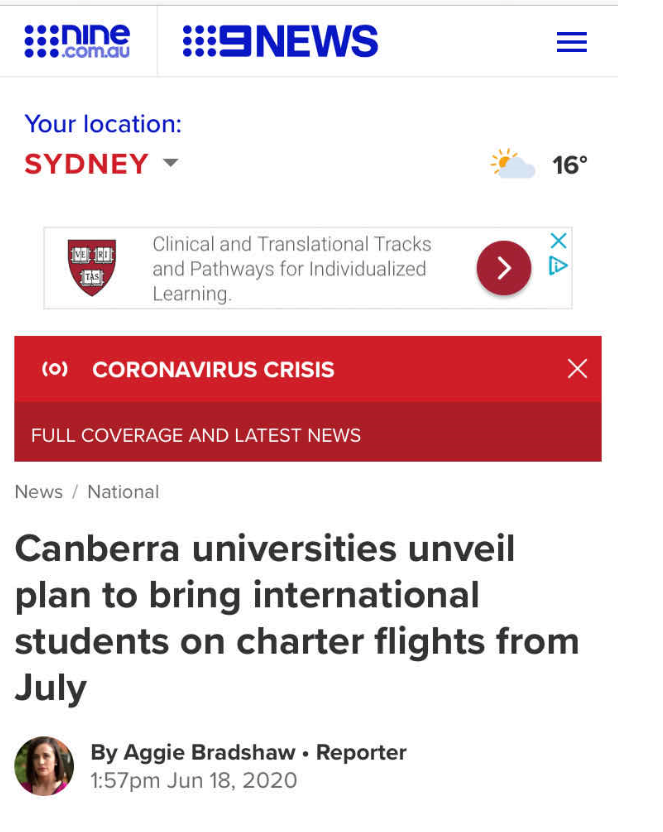Change location from Sydney dropdown

coord(170,163)
